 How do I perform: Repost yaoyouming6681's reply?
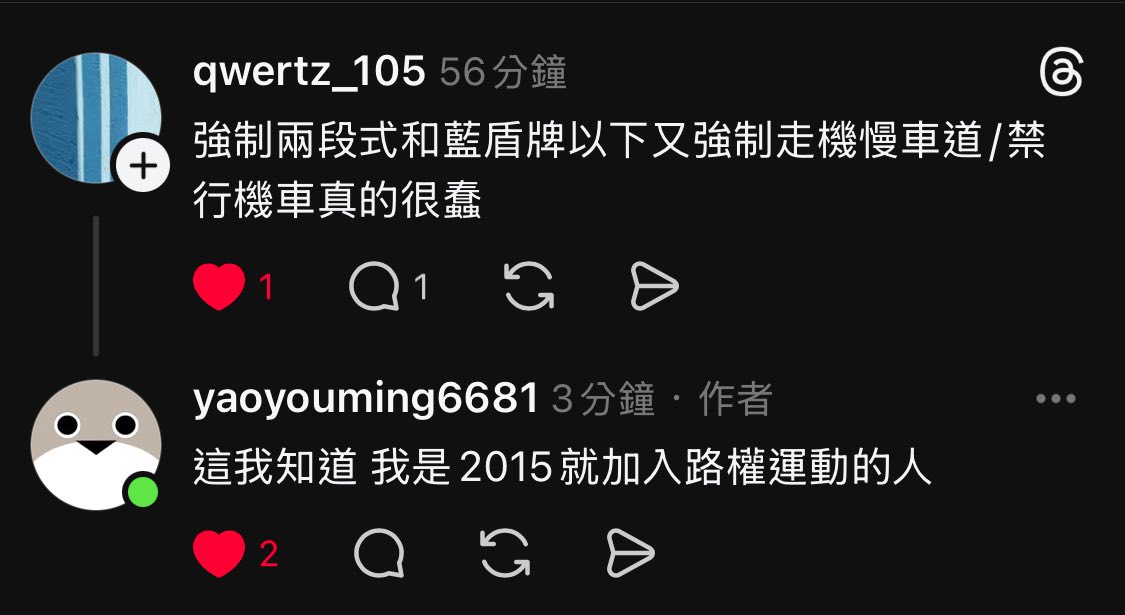(x=505, y=554)
